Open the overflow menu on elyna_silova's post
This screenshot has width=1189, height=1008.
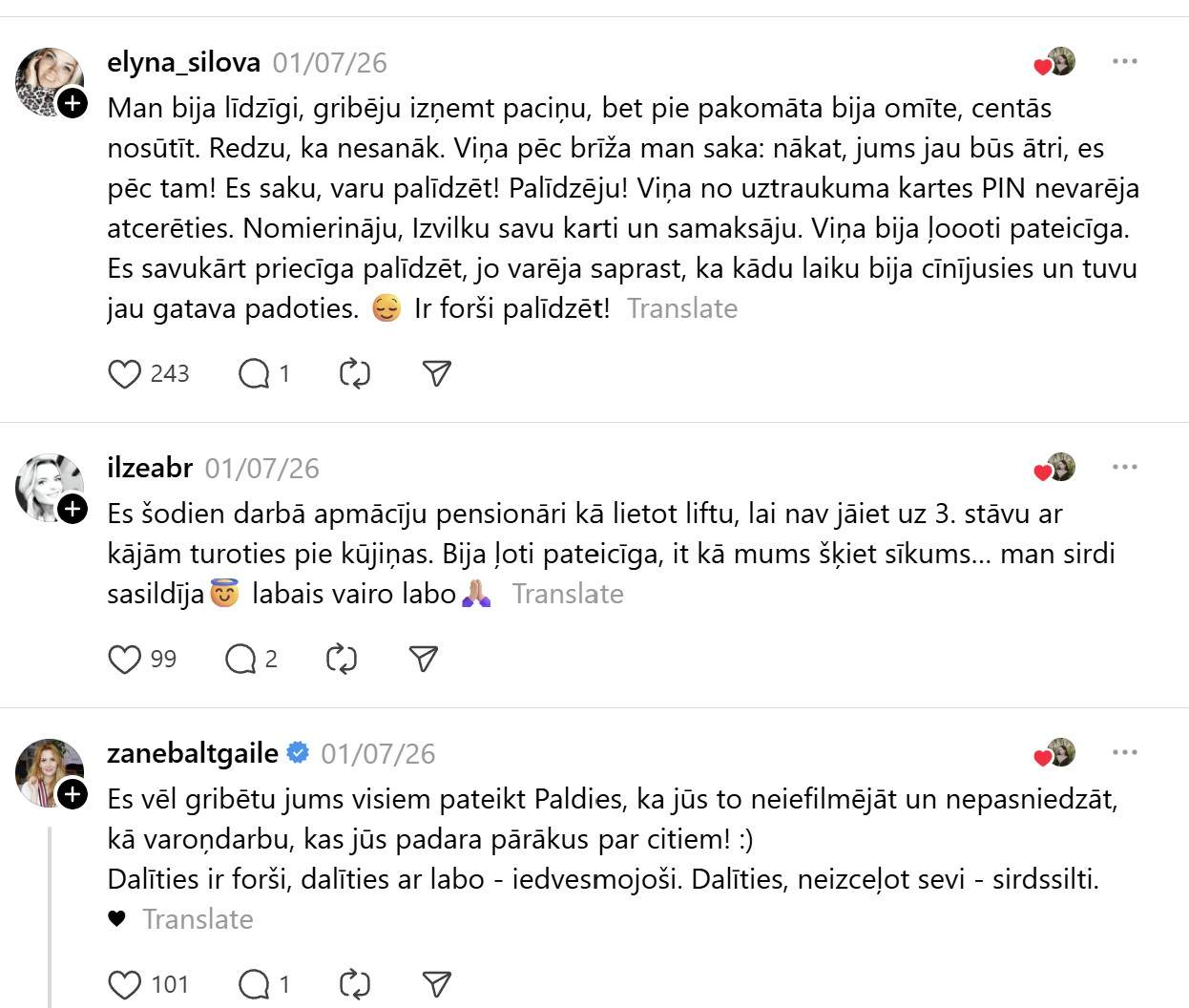[x=1124, y=62]
